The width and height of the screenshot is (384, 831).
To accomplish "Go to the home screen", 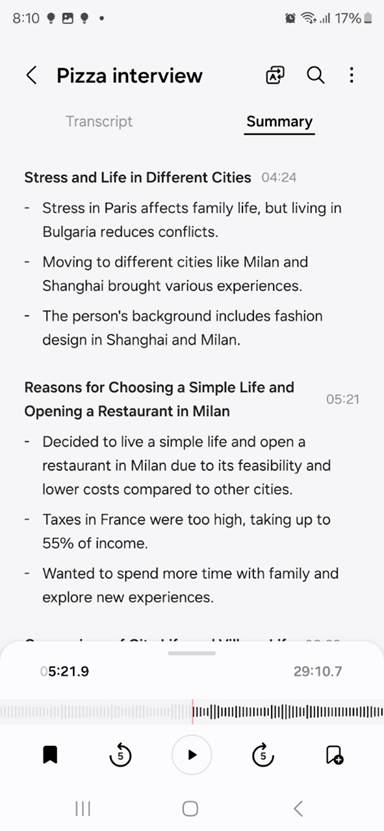I will [190, 809].
